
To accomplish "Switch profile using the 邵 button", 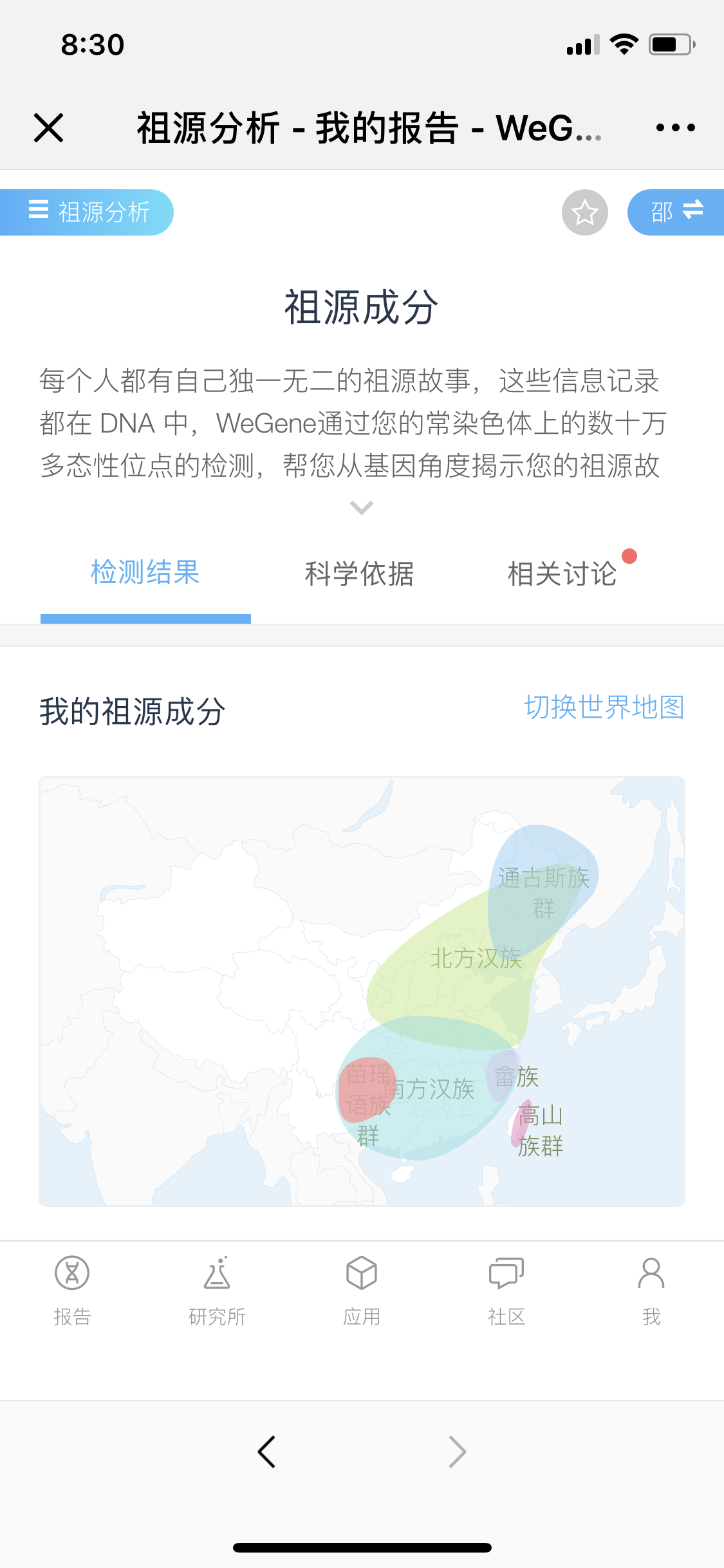I will point(676,212).
